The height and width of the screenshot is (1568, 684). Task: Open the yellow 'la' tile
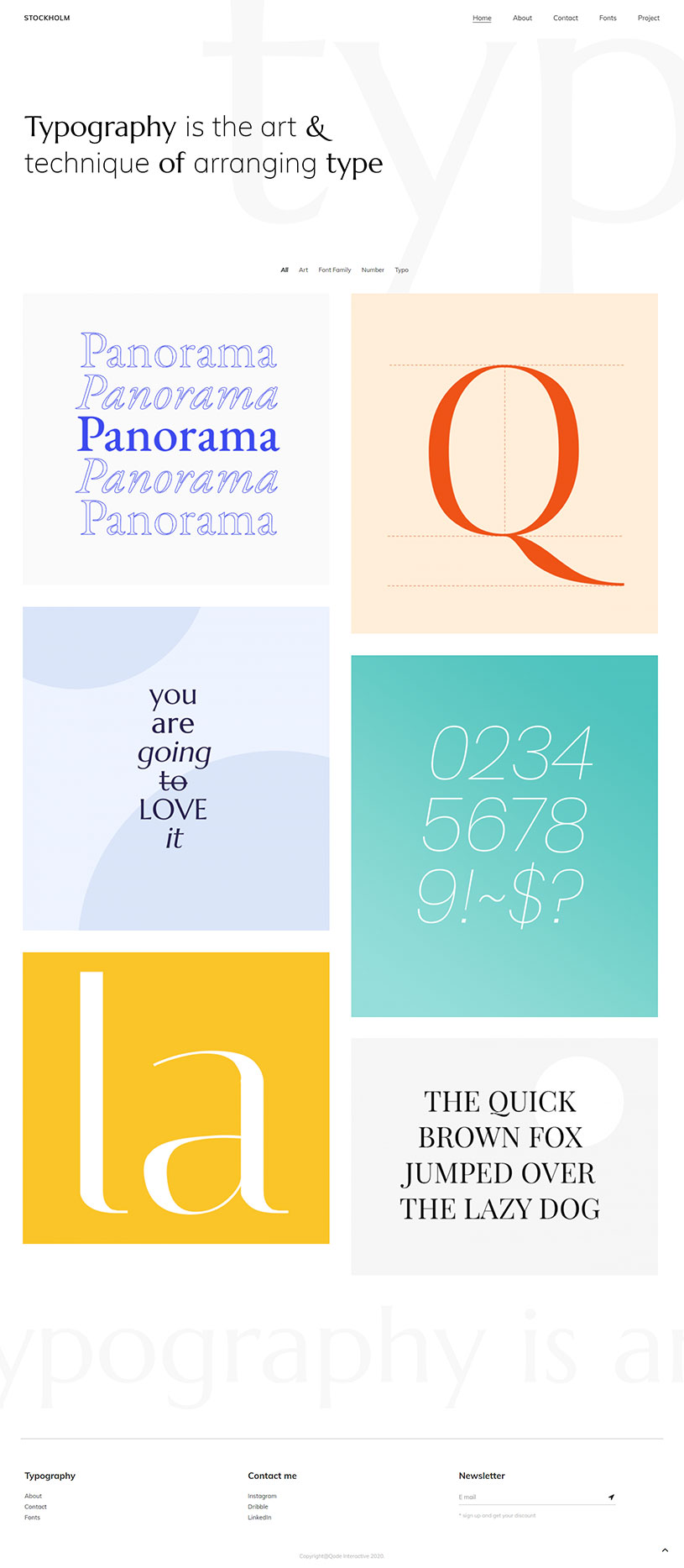(x=175, y=1097)
